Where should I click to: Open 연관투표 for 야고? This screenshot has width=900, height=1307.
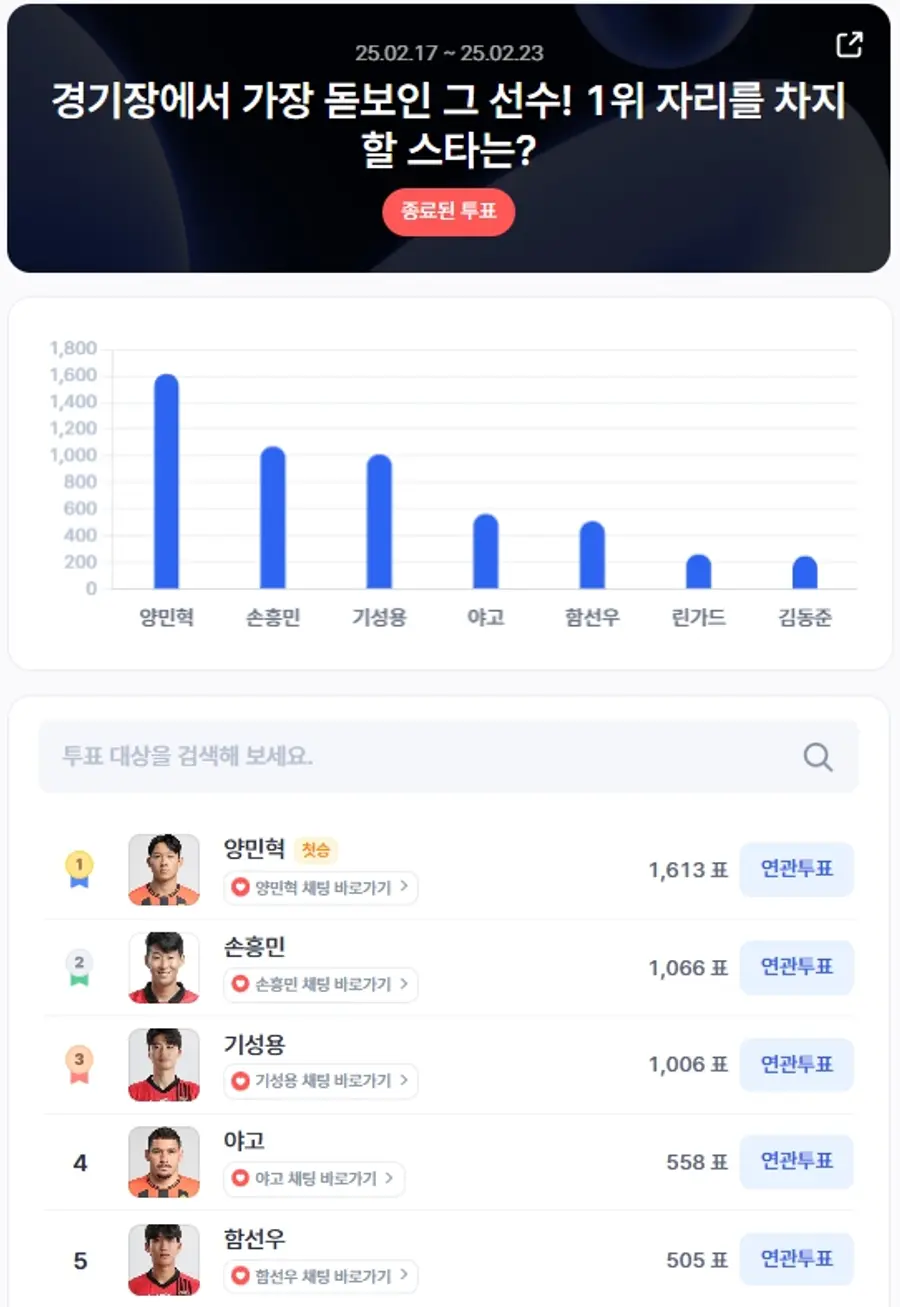796,1162
